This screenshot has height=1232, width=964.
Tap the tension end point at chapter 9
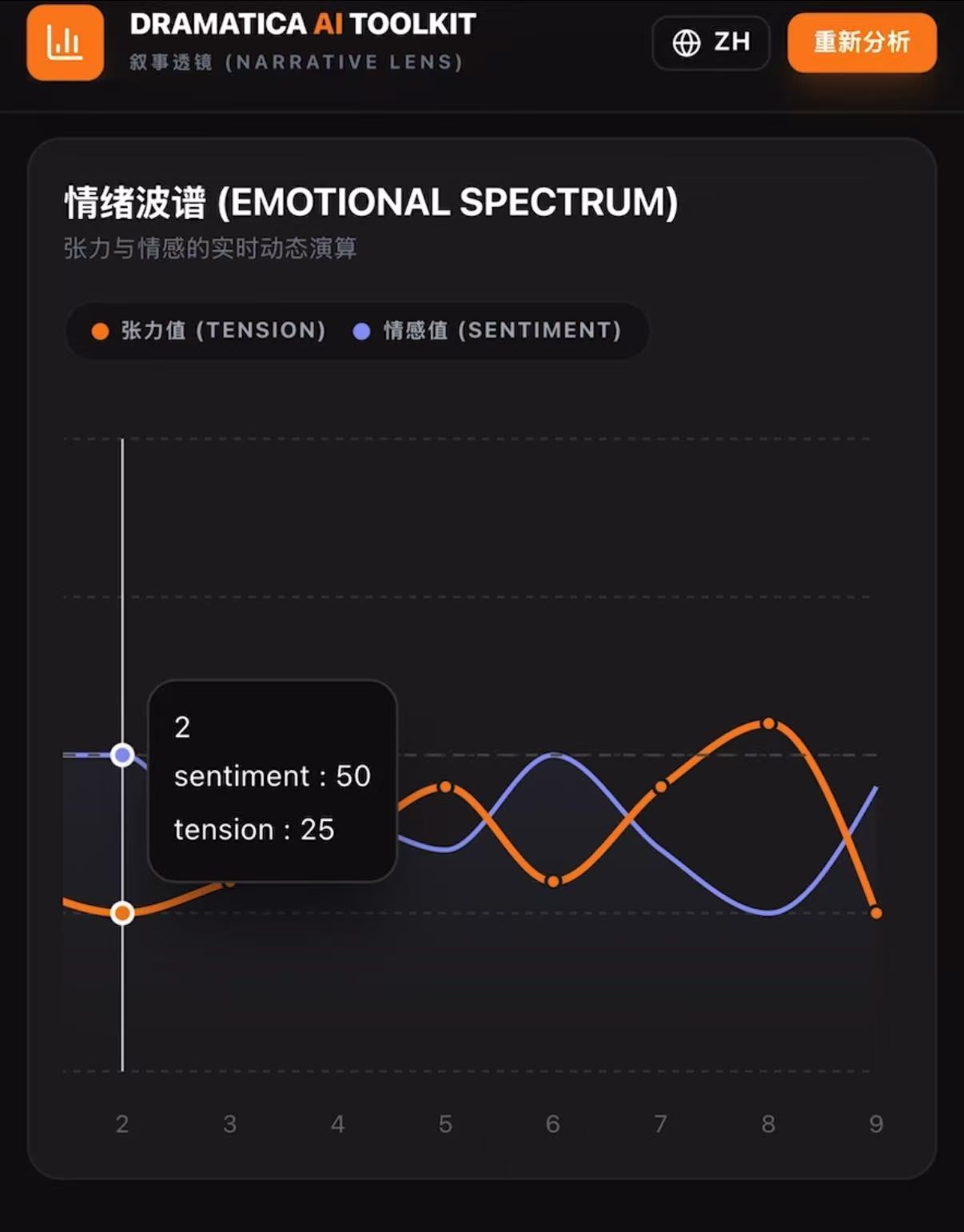[876, 912]
